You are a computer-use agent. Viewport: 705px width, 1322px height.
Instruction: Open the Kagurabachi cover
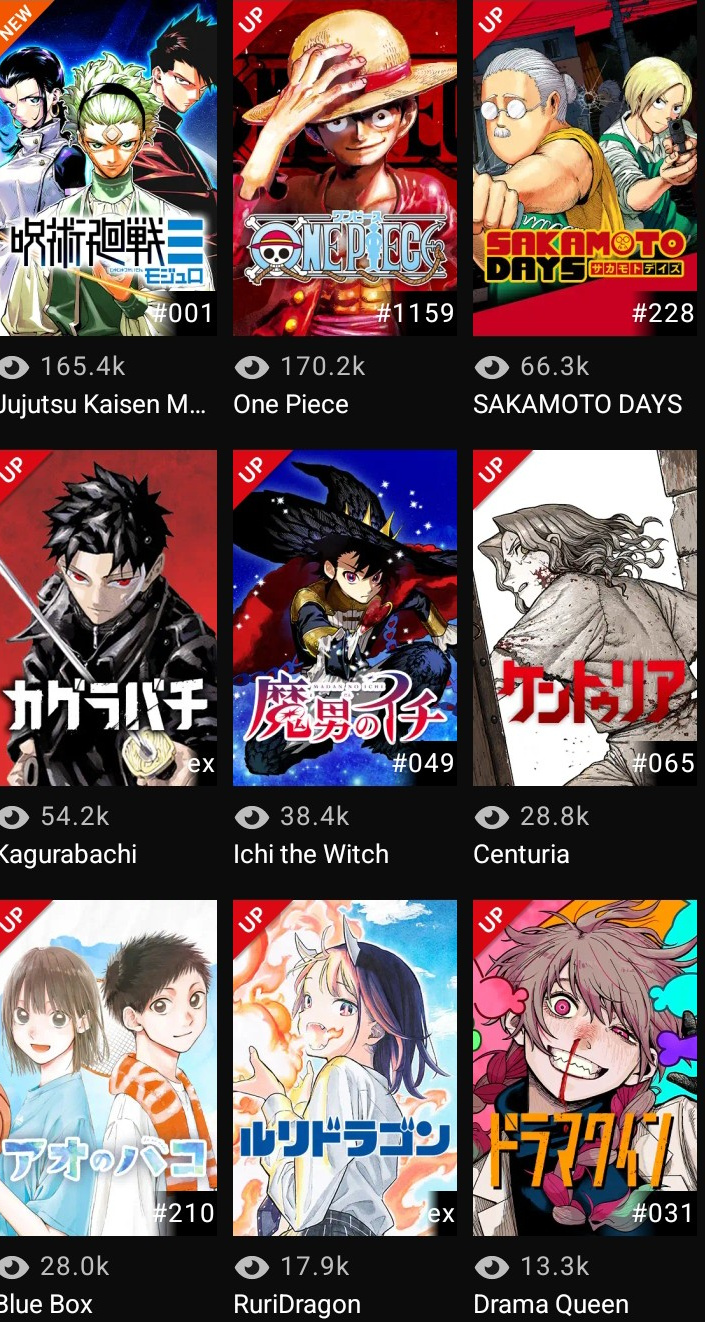[108, 618]
